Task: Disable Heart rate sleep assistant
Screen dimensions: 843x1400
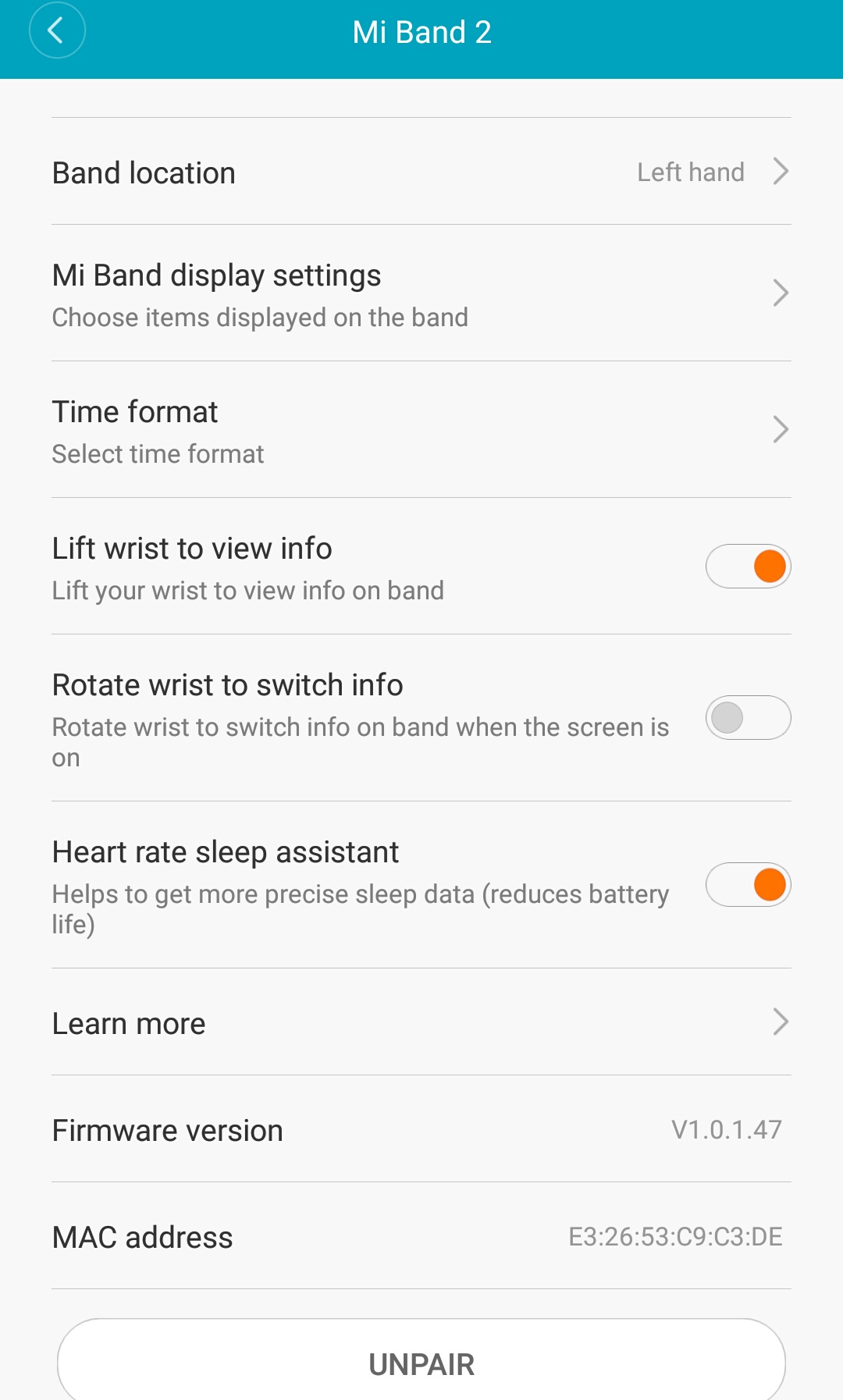Action: click(x=748, y=885)
